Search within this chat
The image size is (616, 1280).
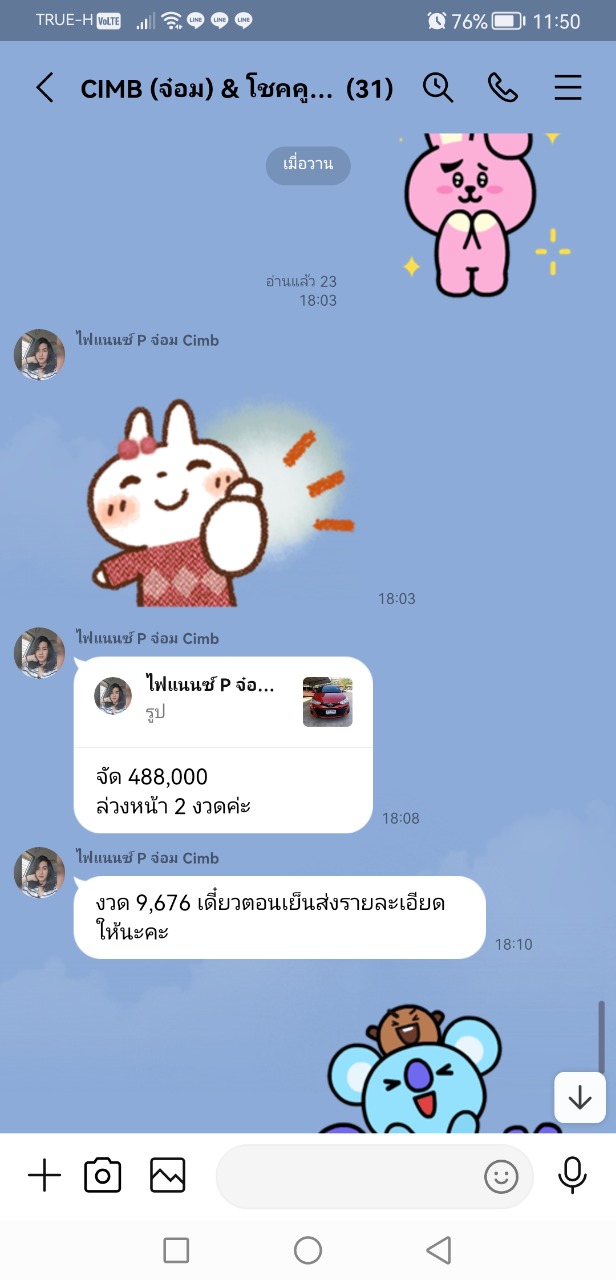pyautogui.click(x=438, y=88)
